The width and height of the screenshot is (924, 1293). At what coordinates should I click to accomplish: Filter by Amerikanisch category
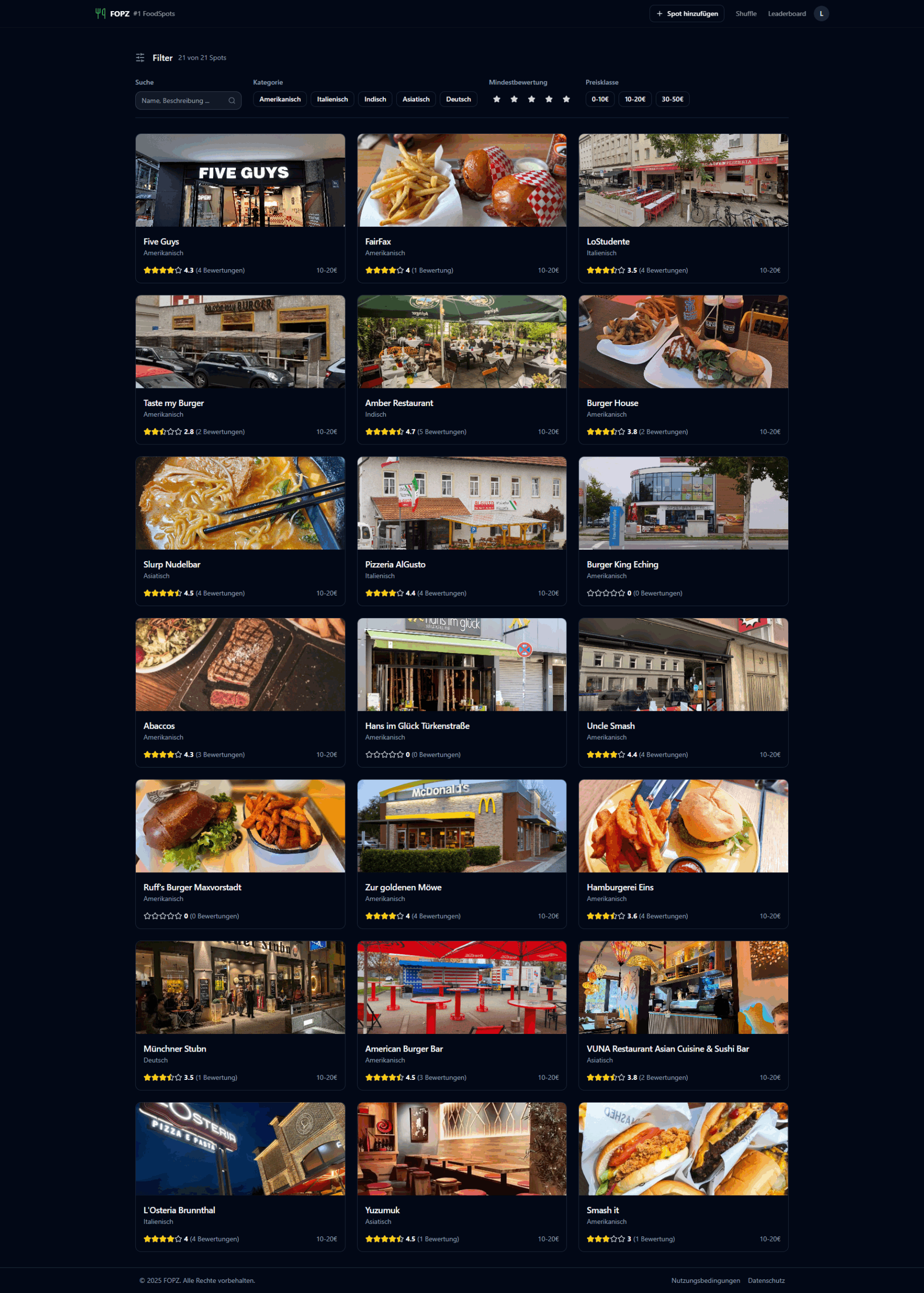[280, 100]
